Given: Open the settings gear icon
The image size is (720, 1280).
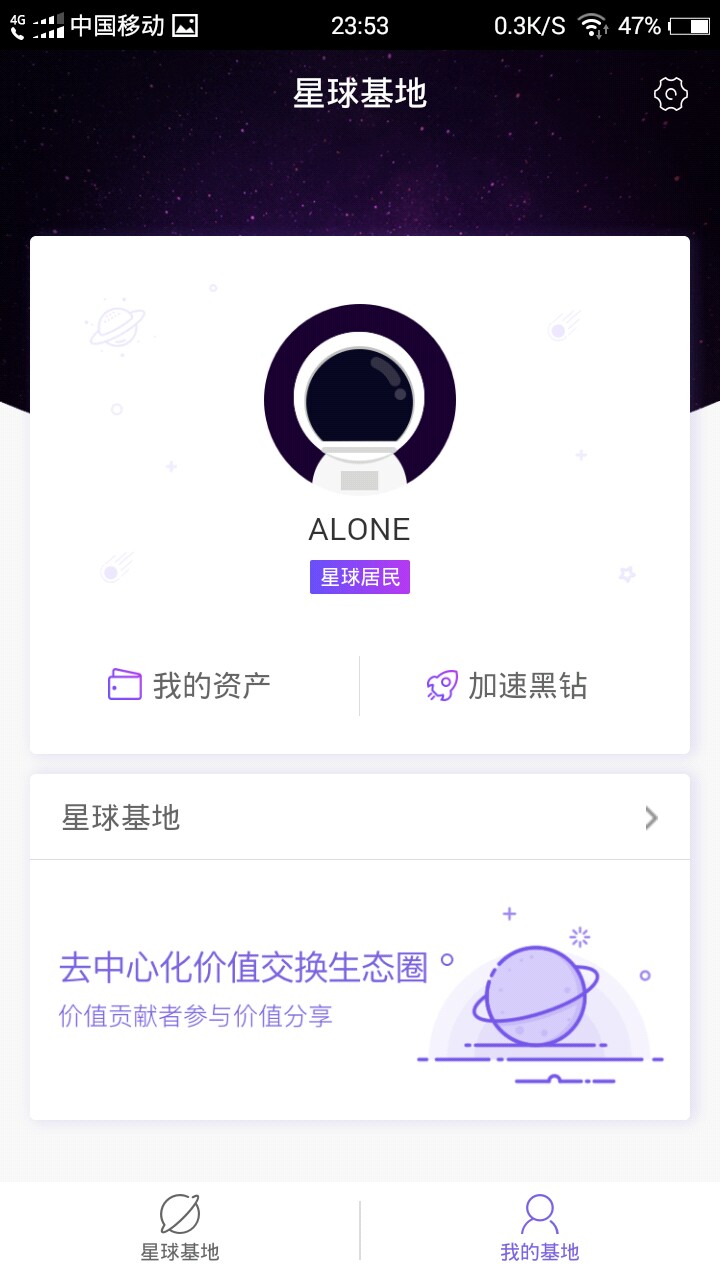Looking at the screenshot, I should (x=671, y=94).
